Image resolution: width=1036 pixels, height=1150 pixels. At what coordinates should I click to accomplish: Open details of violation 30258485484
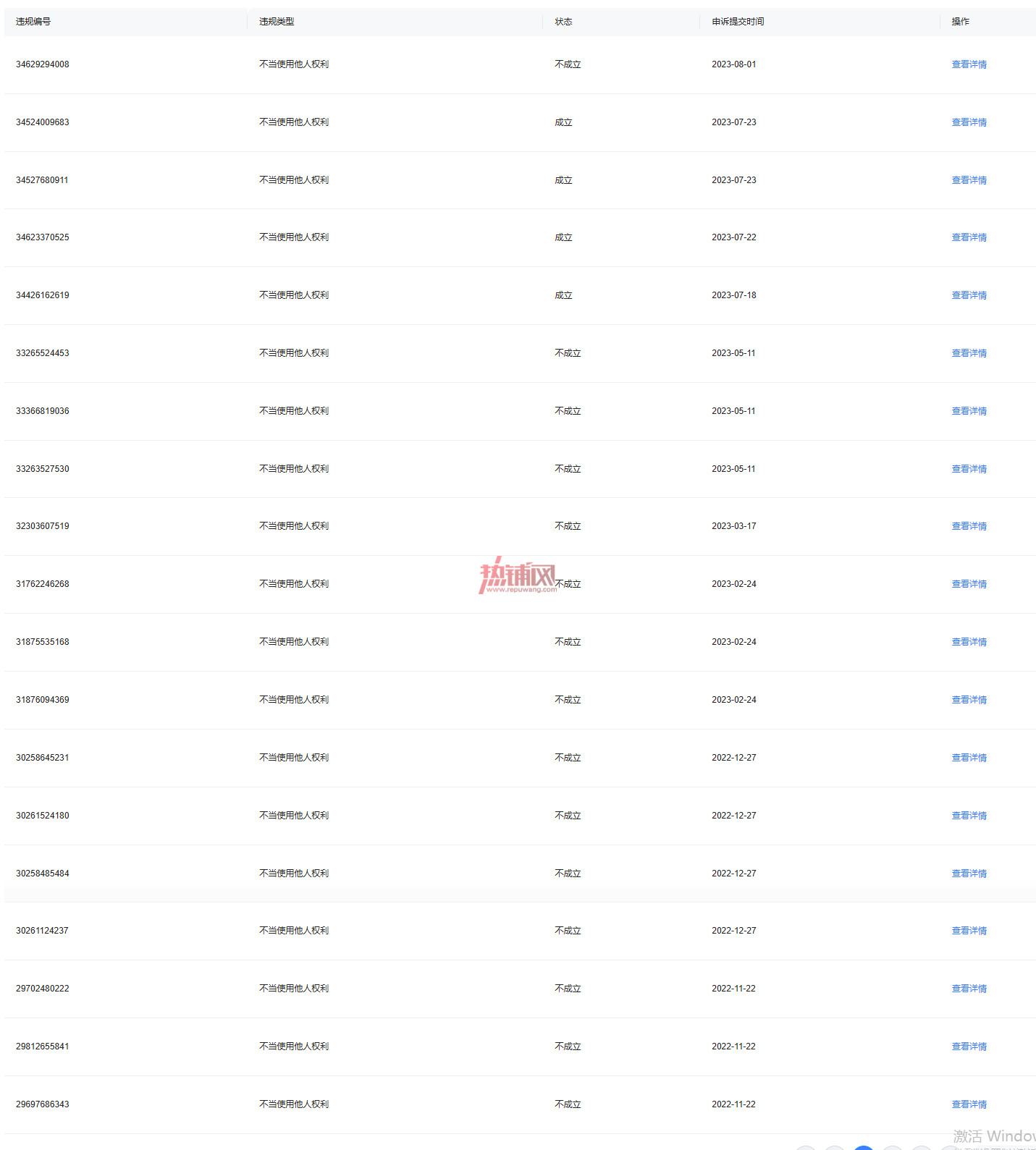tap(969, 874)
